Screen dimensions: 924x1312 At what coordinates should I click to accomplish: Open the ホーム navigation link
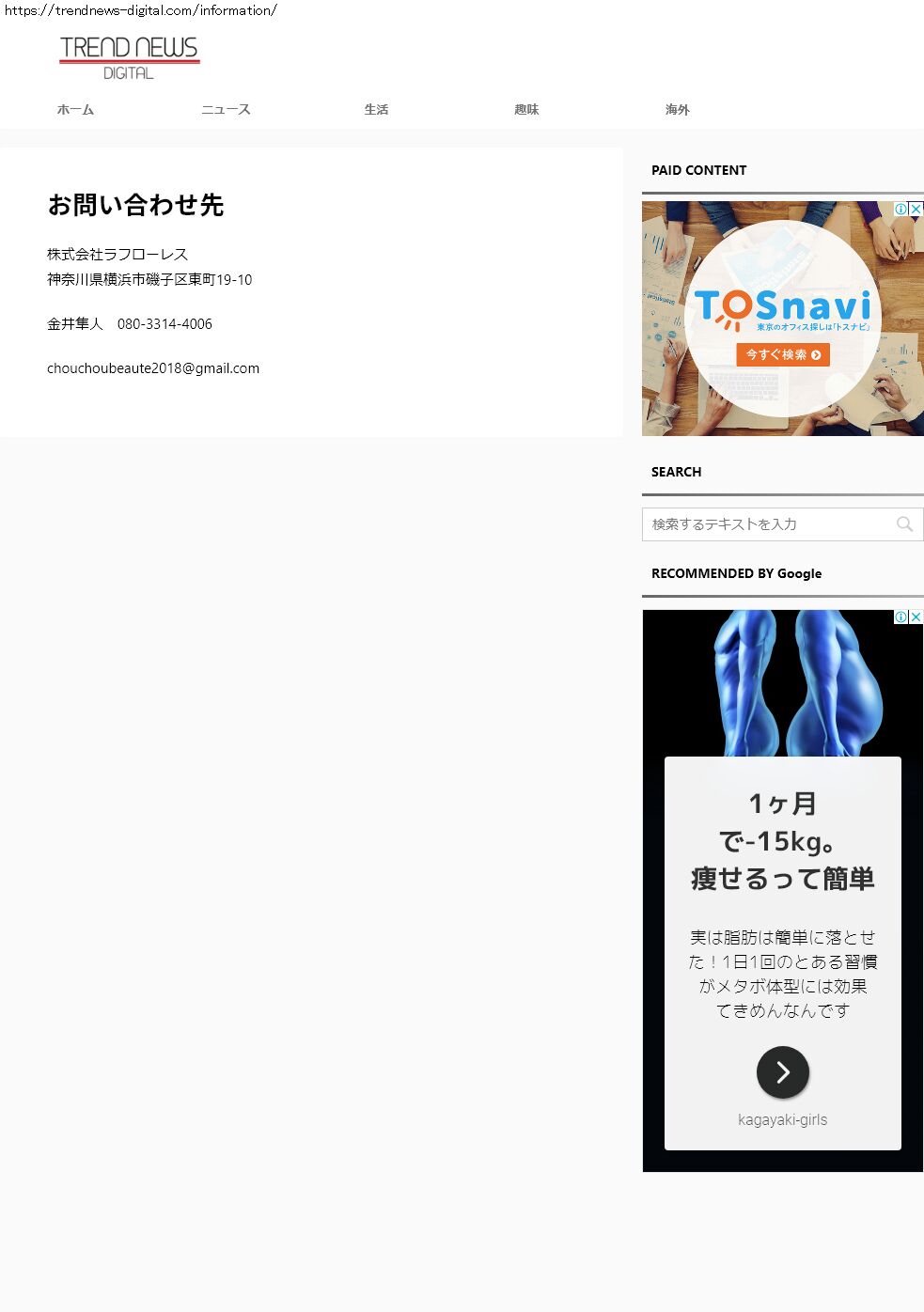click(75, 110)
